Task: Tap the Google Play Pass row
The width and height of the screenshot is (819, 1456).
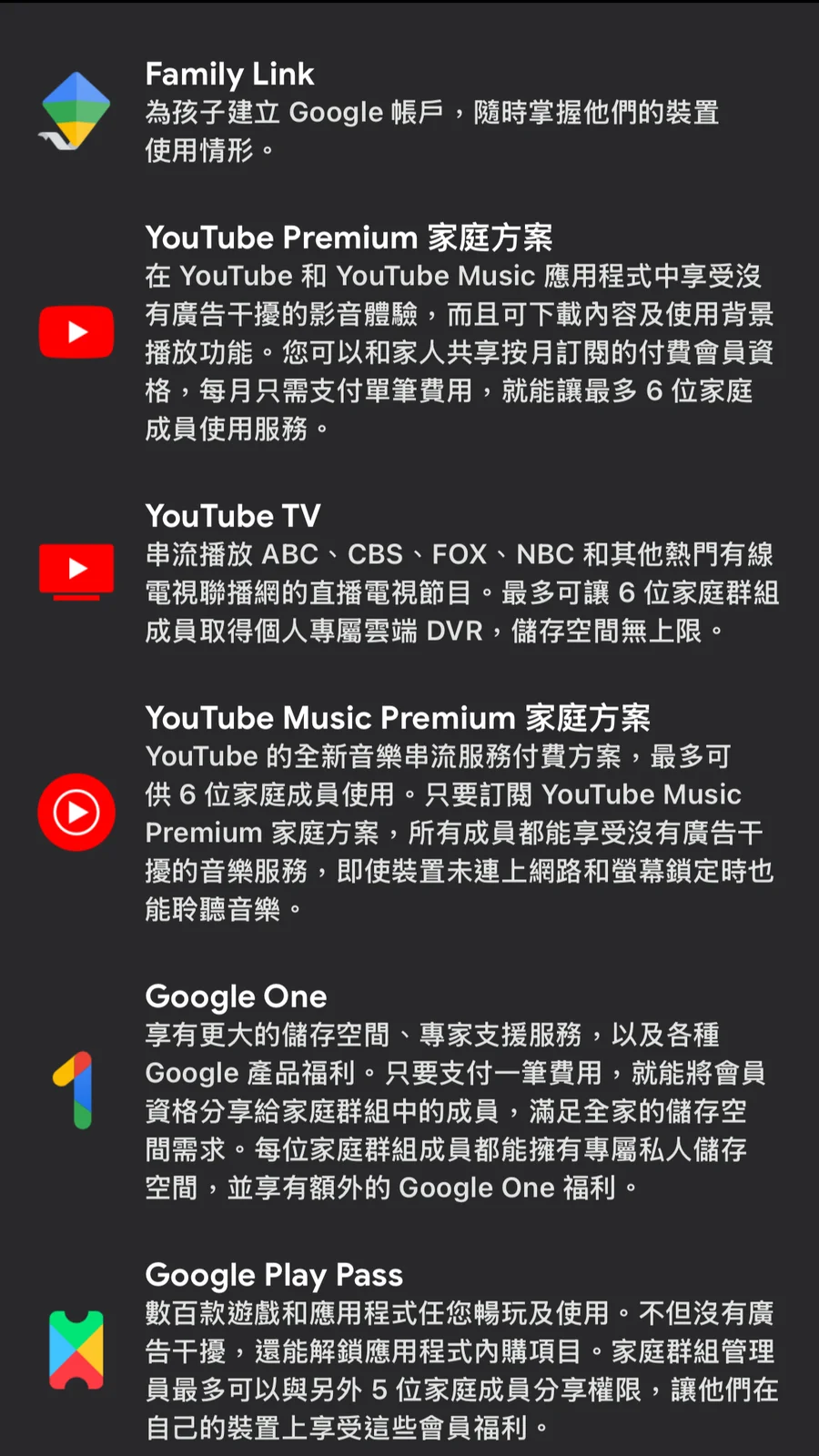Action: (409, 1350)
